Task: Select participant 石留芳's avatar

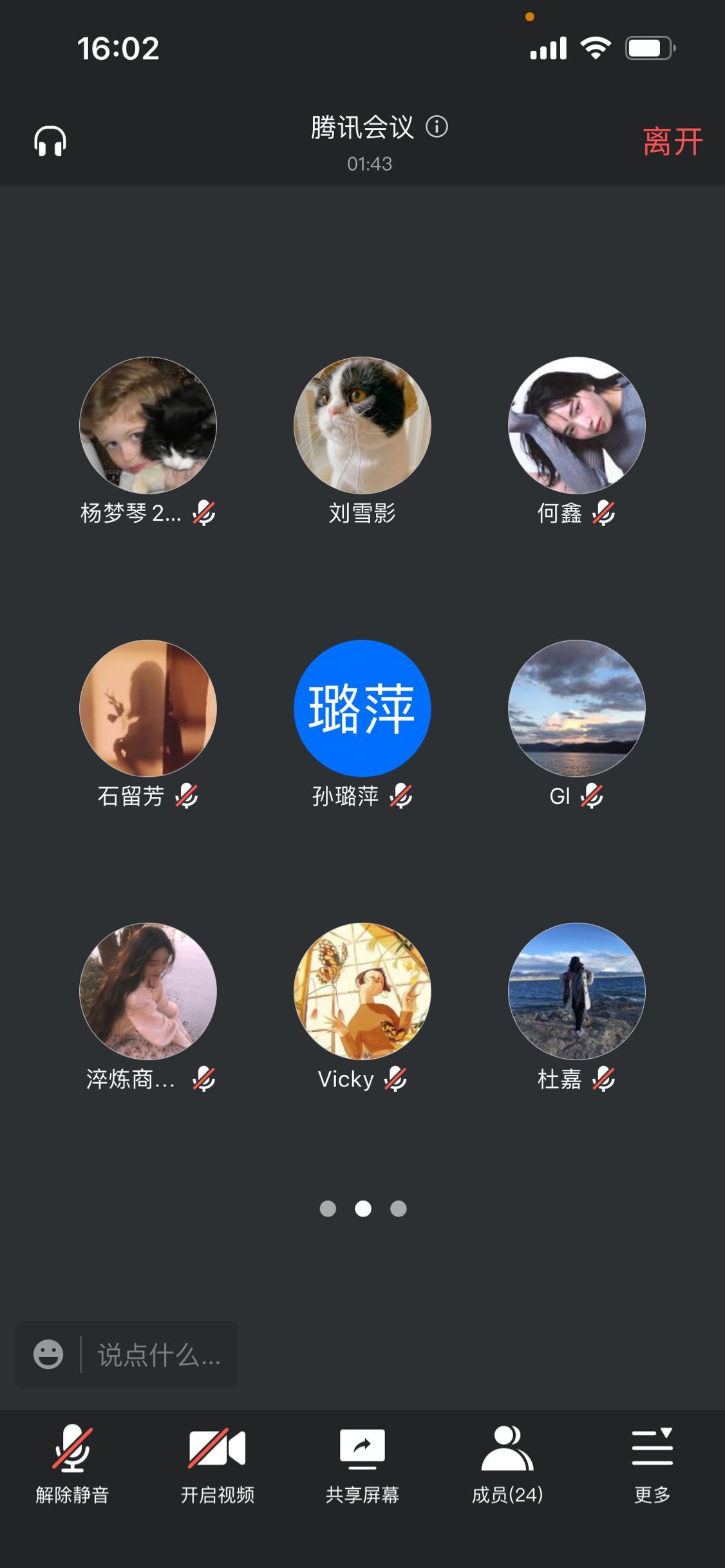Action: pos(148,708)
